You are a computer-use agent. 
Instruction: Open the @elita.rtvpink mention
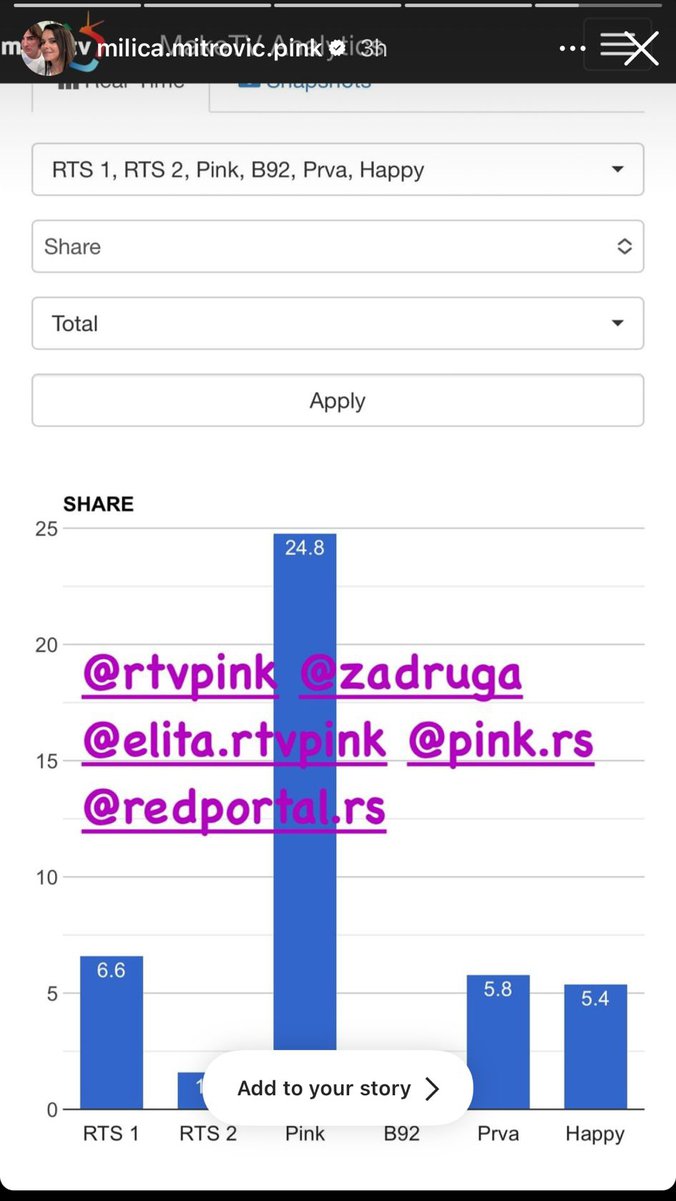(234, 741)
